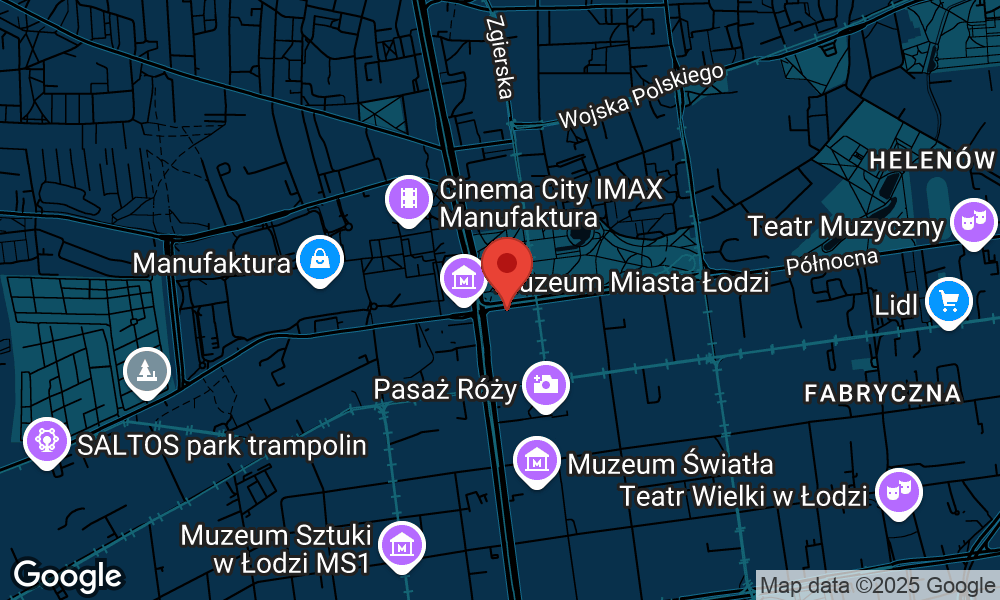Image resolution: width=1000 pixels, height=600 pixels.
Task: Open the Cinema City IMAX Manufaktura marker
Action: coord(408,197)
